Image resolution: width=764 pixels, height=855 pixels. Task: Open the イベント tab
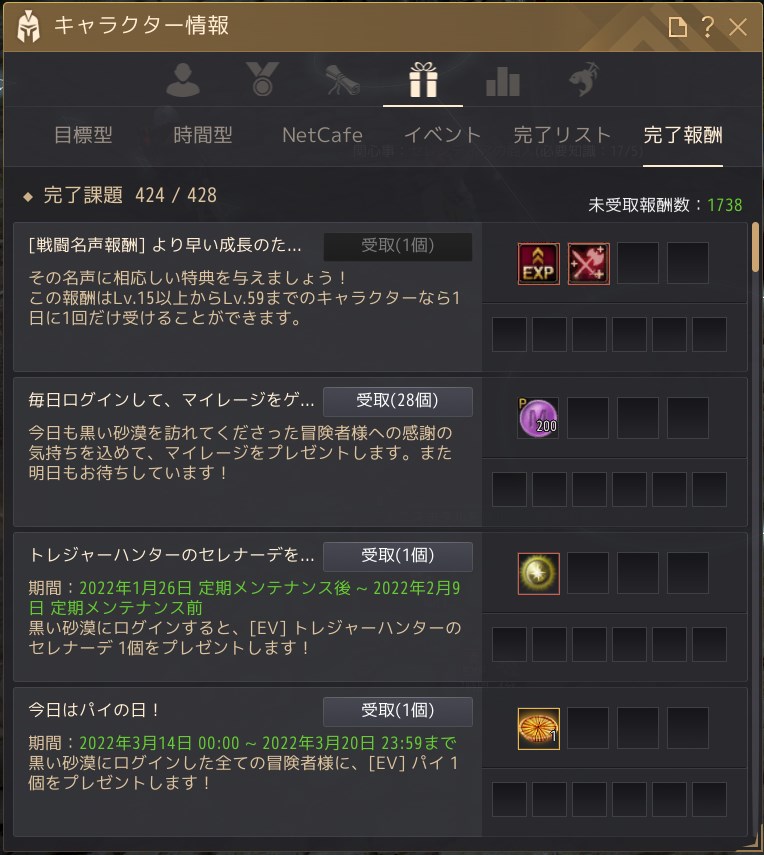442,135
